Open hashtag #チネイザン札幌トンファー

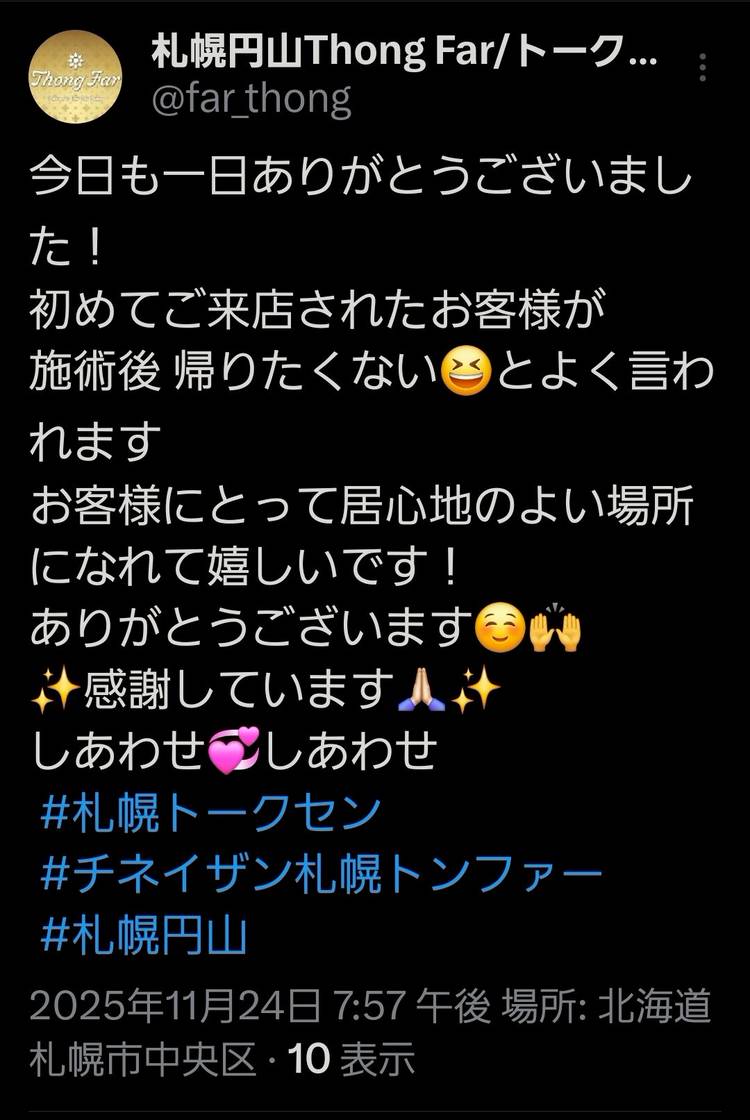(322, 874)
